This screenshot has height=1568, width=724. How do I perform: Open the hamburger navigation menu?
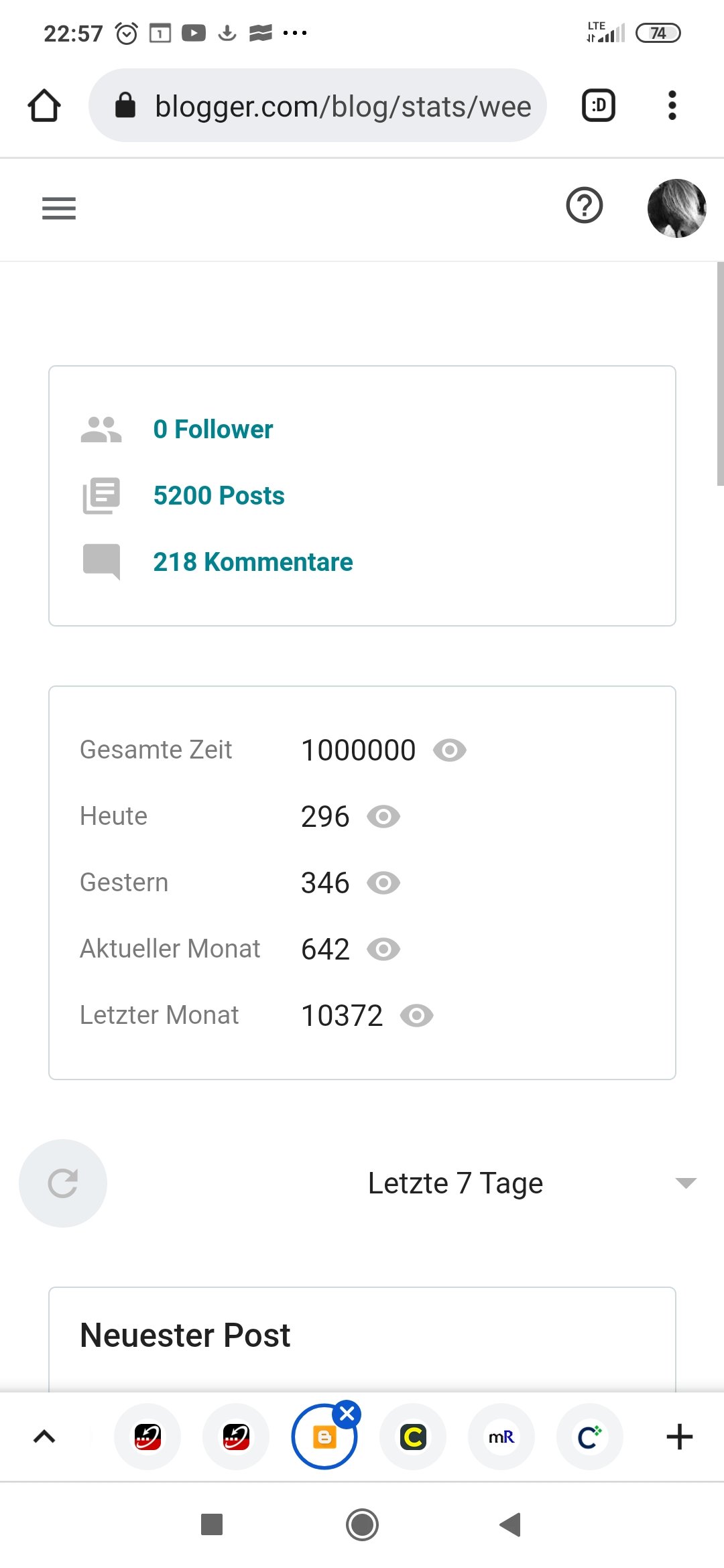[x=59, y=208]
